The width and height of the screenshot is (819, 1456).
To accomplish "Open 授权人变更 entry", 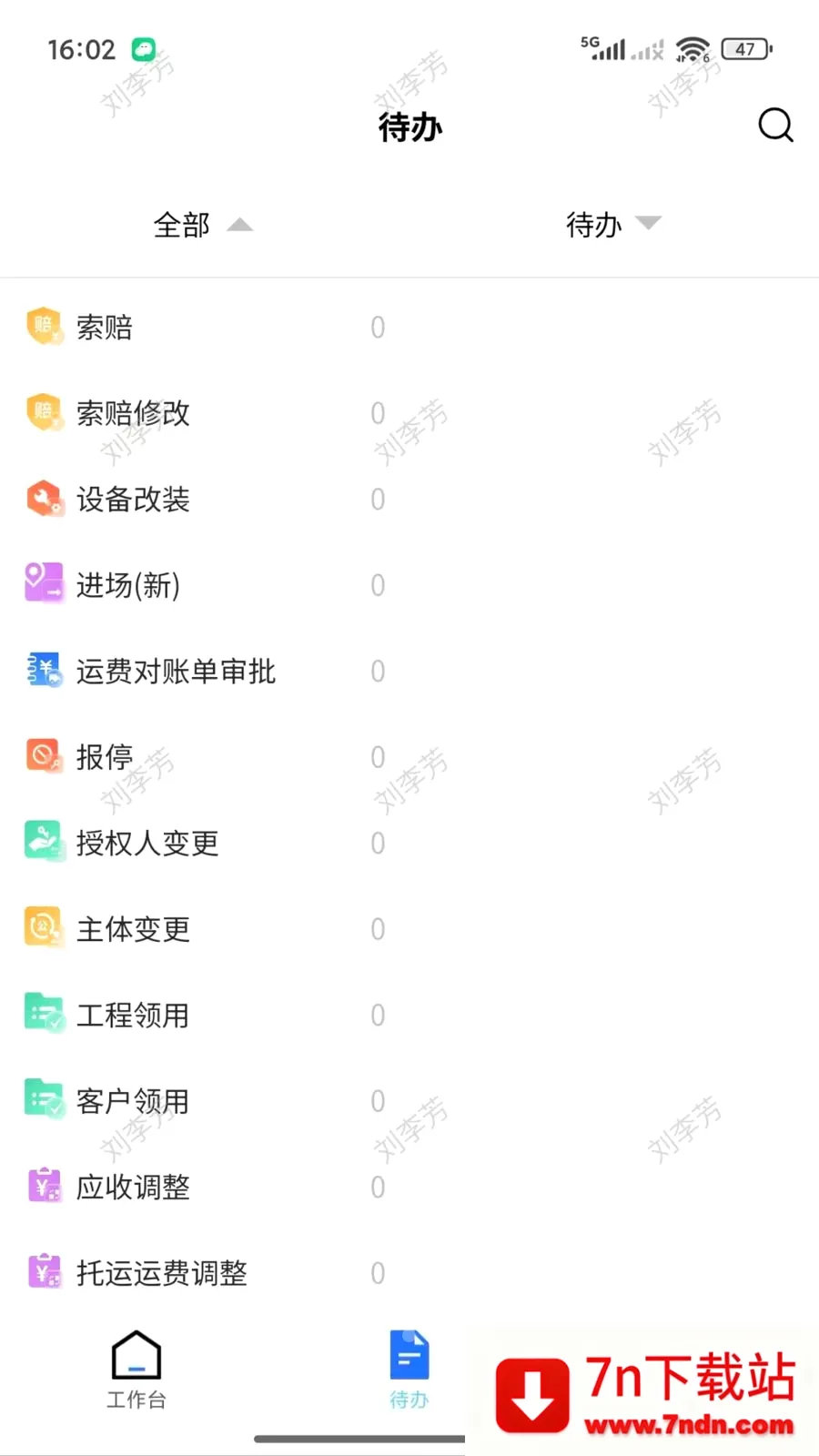I will [x=409, y=843].
